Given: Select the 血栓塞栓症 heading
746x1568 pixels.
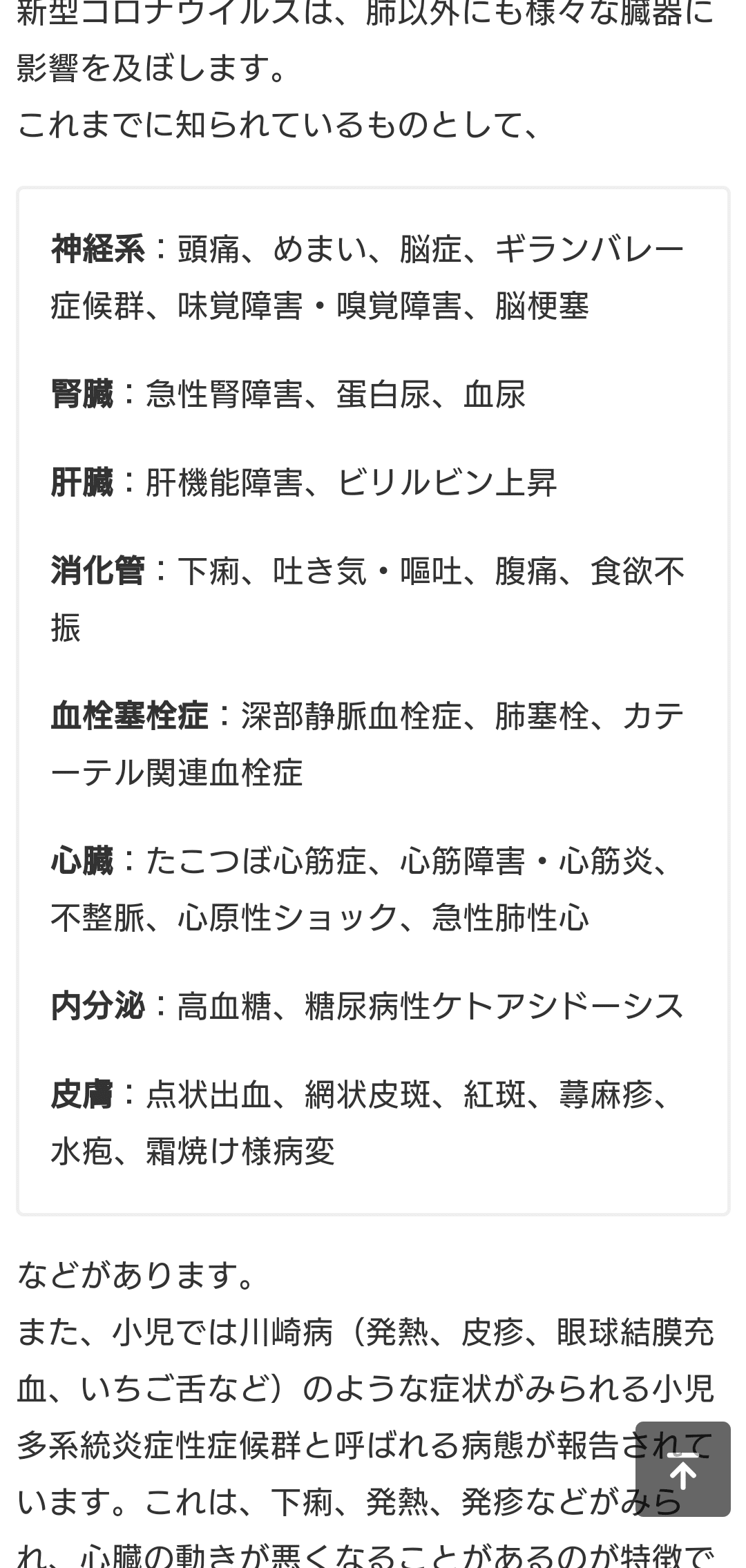Looking at the screenshot, I should pos(128,718).
